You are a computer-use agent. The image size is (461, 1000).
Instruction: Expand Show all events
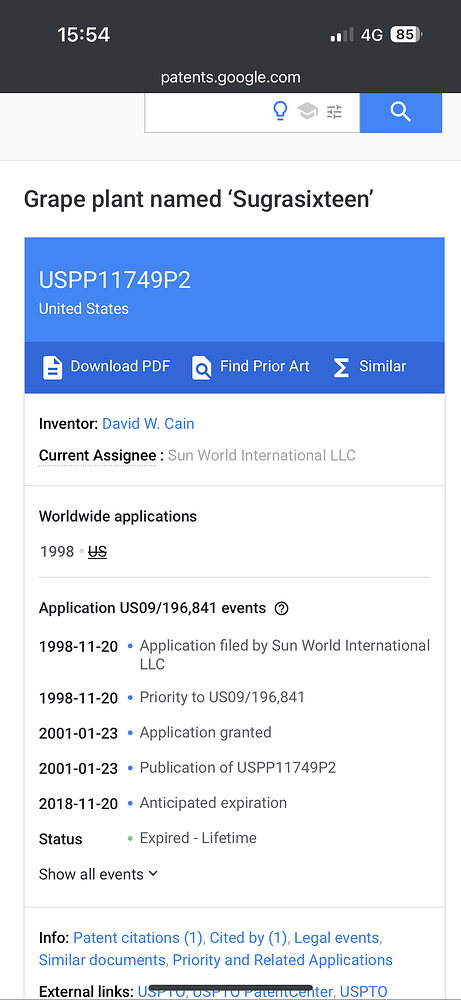pyautogui.click(x=98, y=874)
